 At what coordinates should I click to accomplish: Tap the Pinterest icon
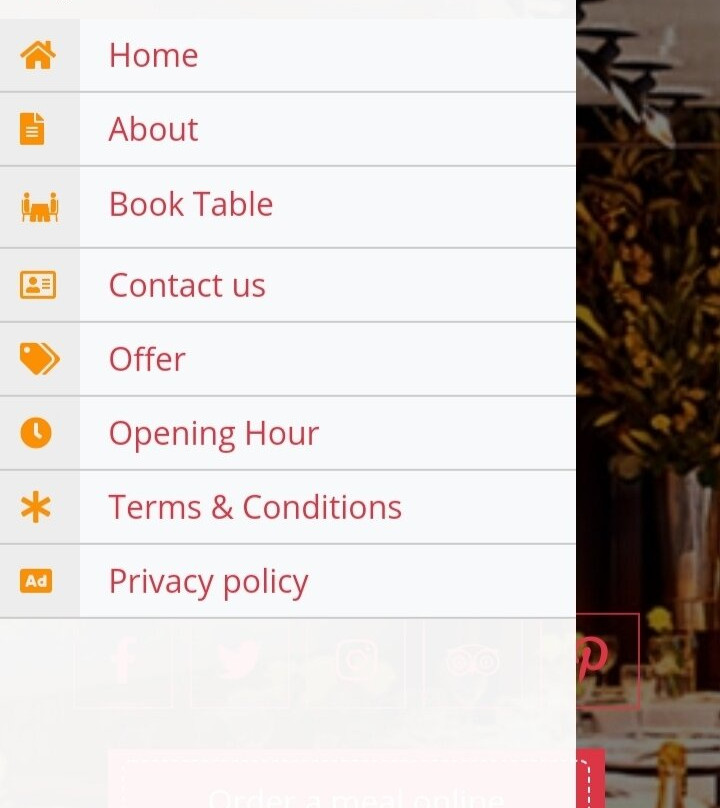tap(594, 660)
